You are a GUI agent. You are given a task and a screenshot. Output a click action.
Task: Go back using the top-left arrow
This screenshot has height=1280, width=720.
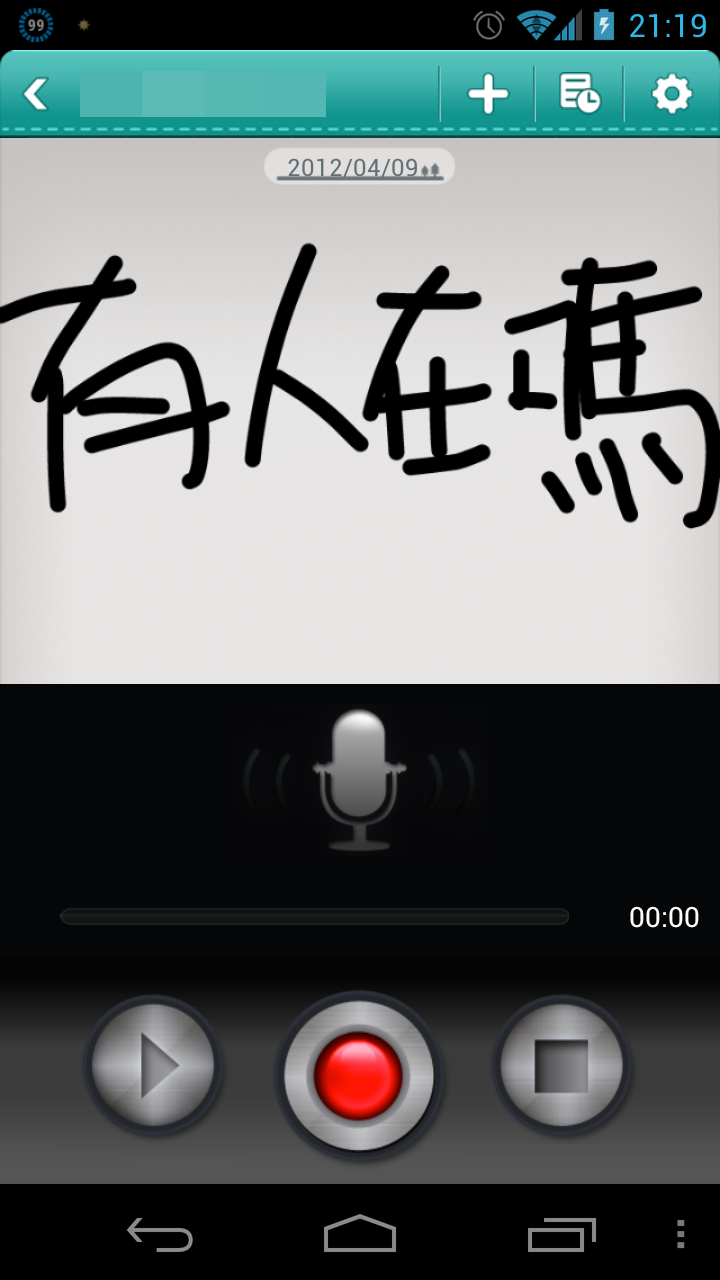coord(36,94)
